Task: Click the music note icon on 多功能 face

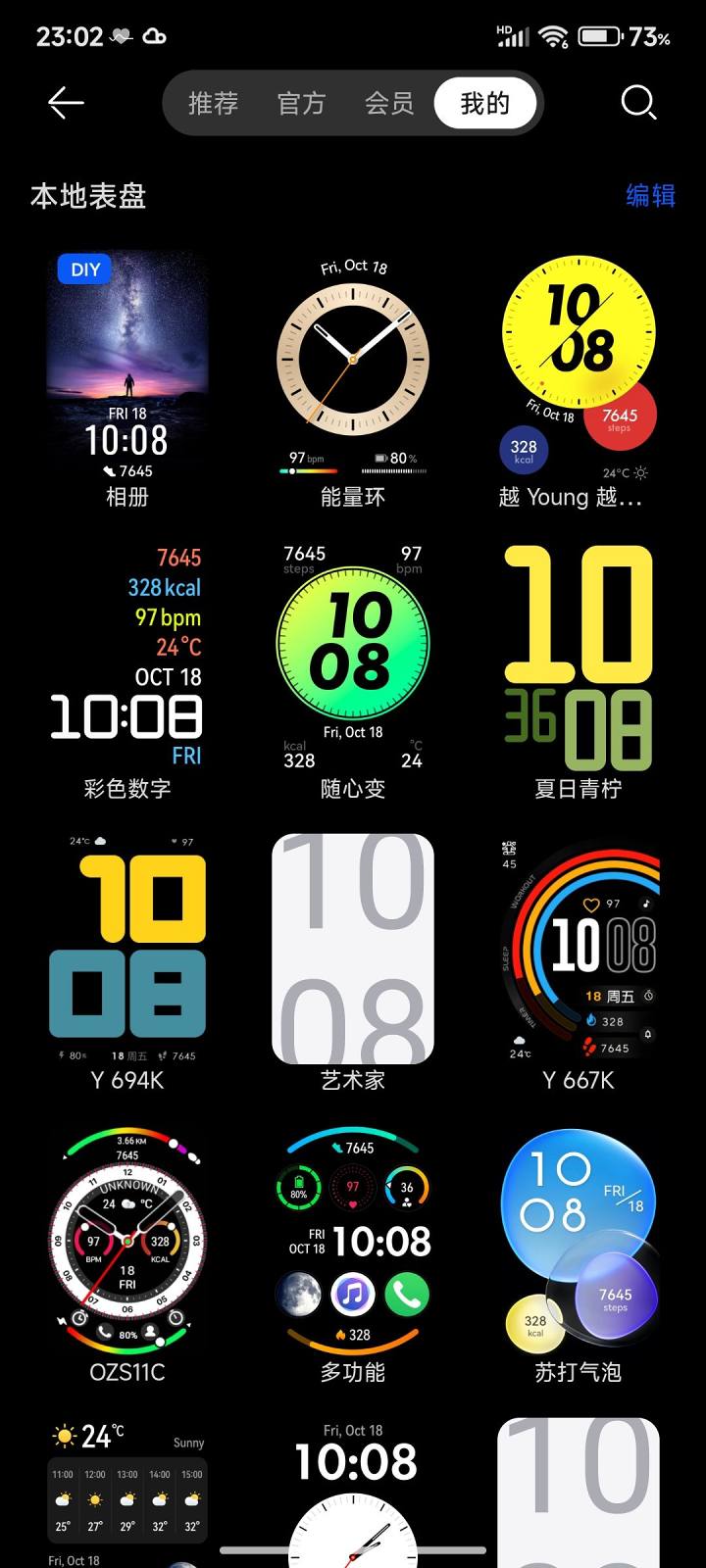Action: [x=354, y=1296]
